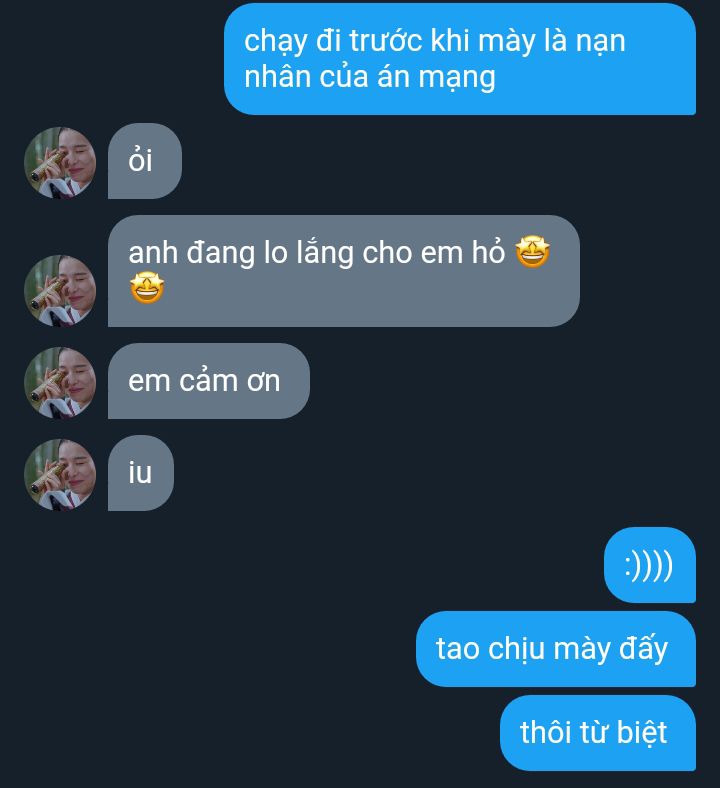Tap avatar beside "anh đang lo lắng" message
The width and height of the screenshot is (720, 788).
[x=60, y=290]
